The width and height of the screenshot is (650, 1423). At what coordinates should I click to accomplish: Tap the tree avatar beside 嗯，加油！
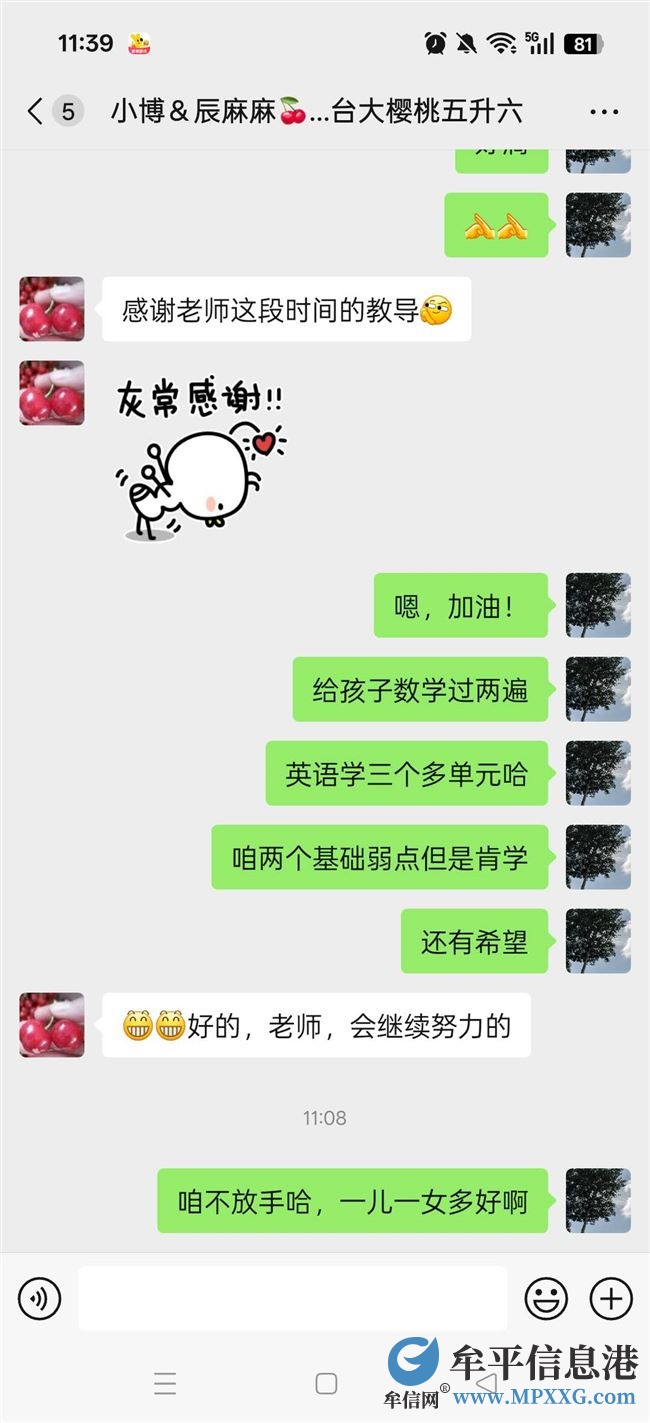point(598,605)
